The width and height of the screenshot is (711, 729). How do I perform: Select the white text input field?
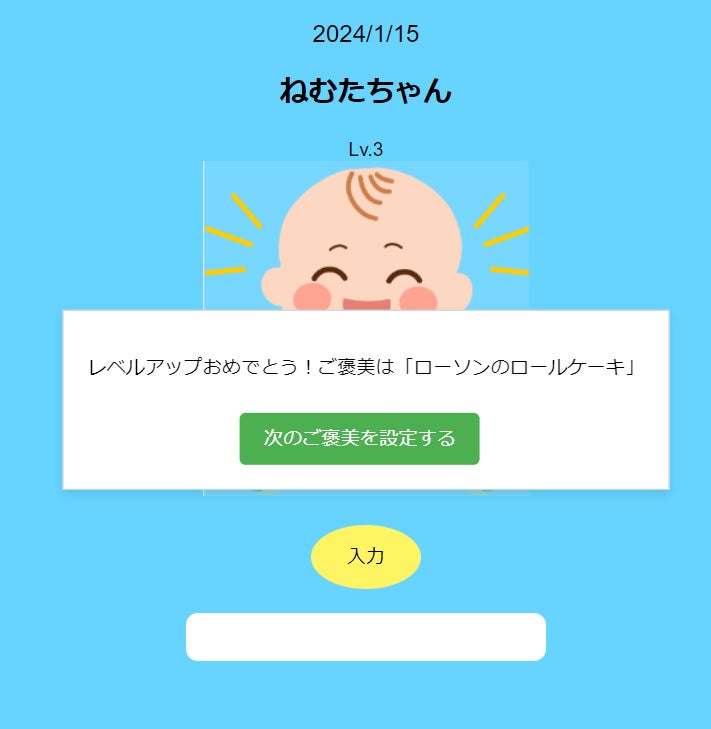point(366,637)
